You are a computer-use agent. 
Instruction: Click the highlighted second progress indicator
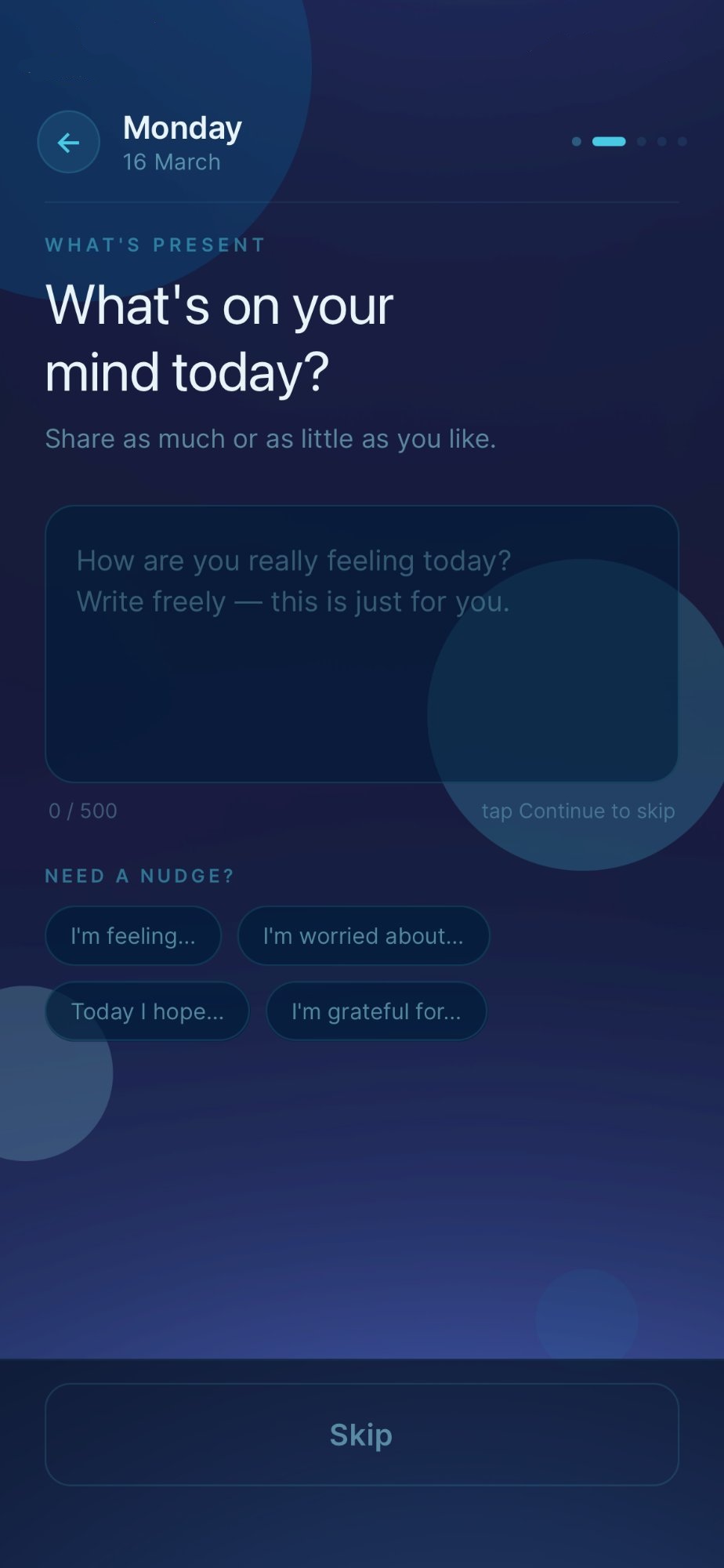pos(607,141)
